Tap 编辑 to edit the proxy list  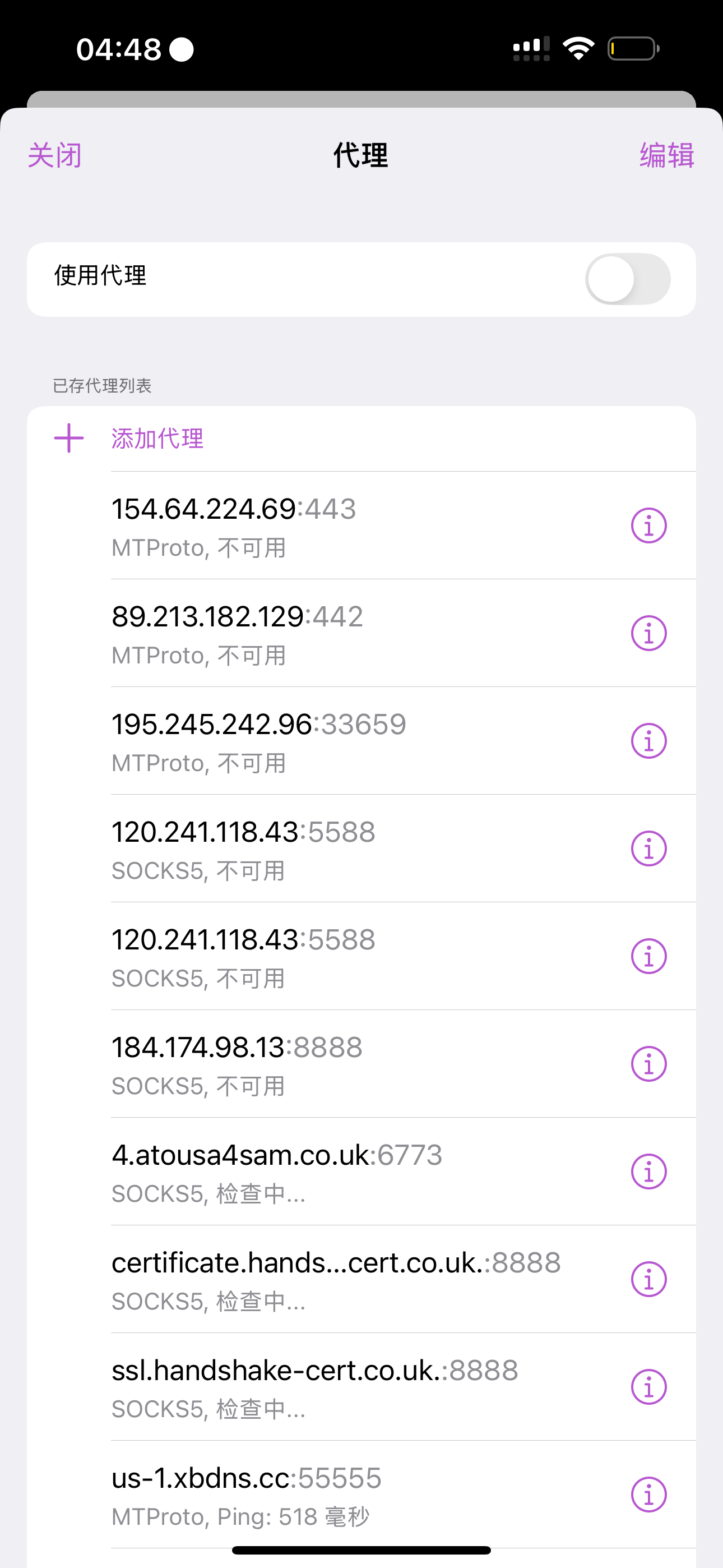(x=666, y=155)
